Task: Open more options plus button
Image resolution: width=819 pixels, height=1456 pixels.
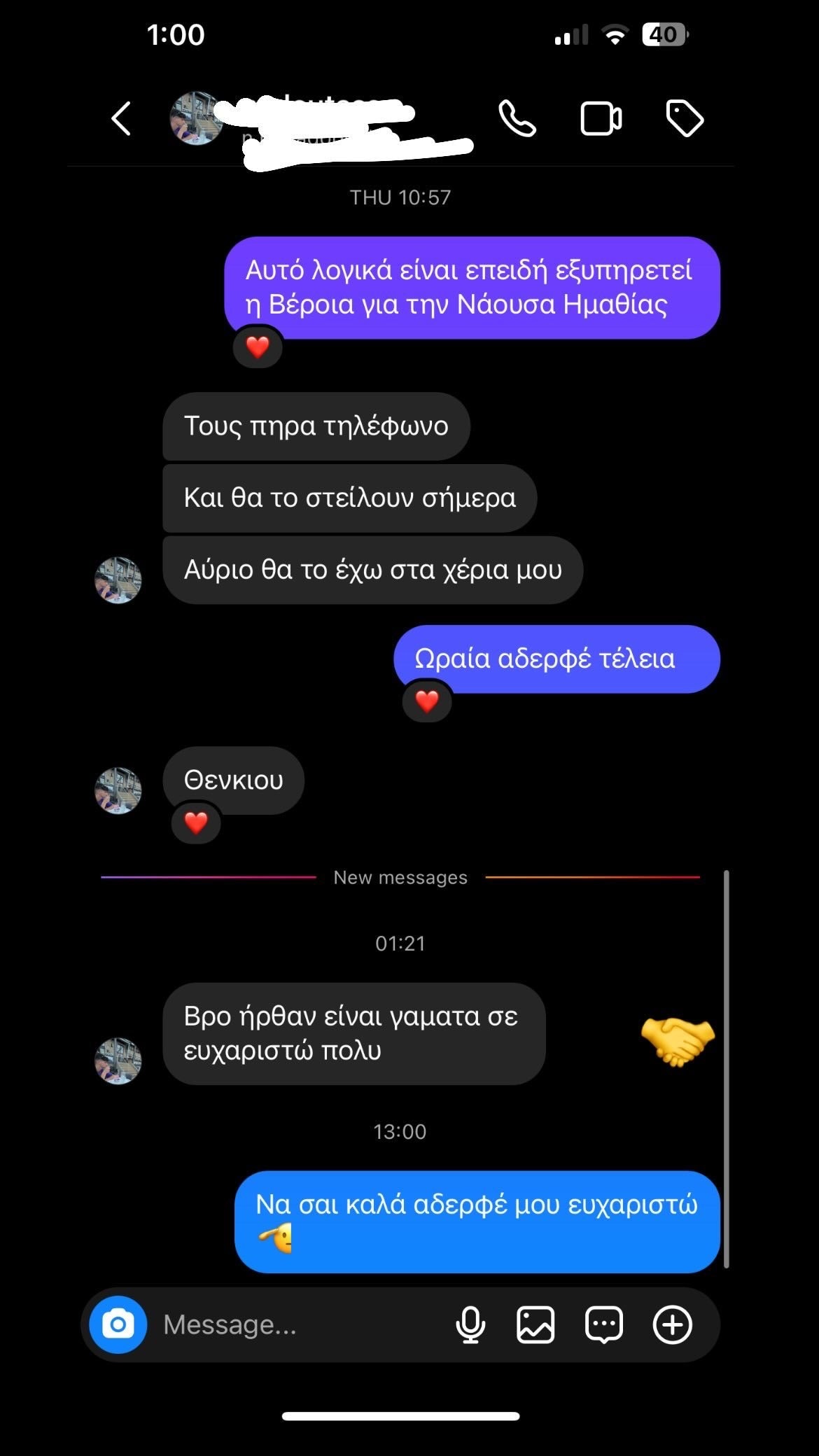Action: point(672,1324)
